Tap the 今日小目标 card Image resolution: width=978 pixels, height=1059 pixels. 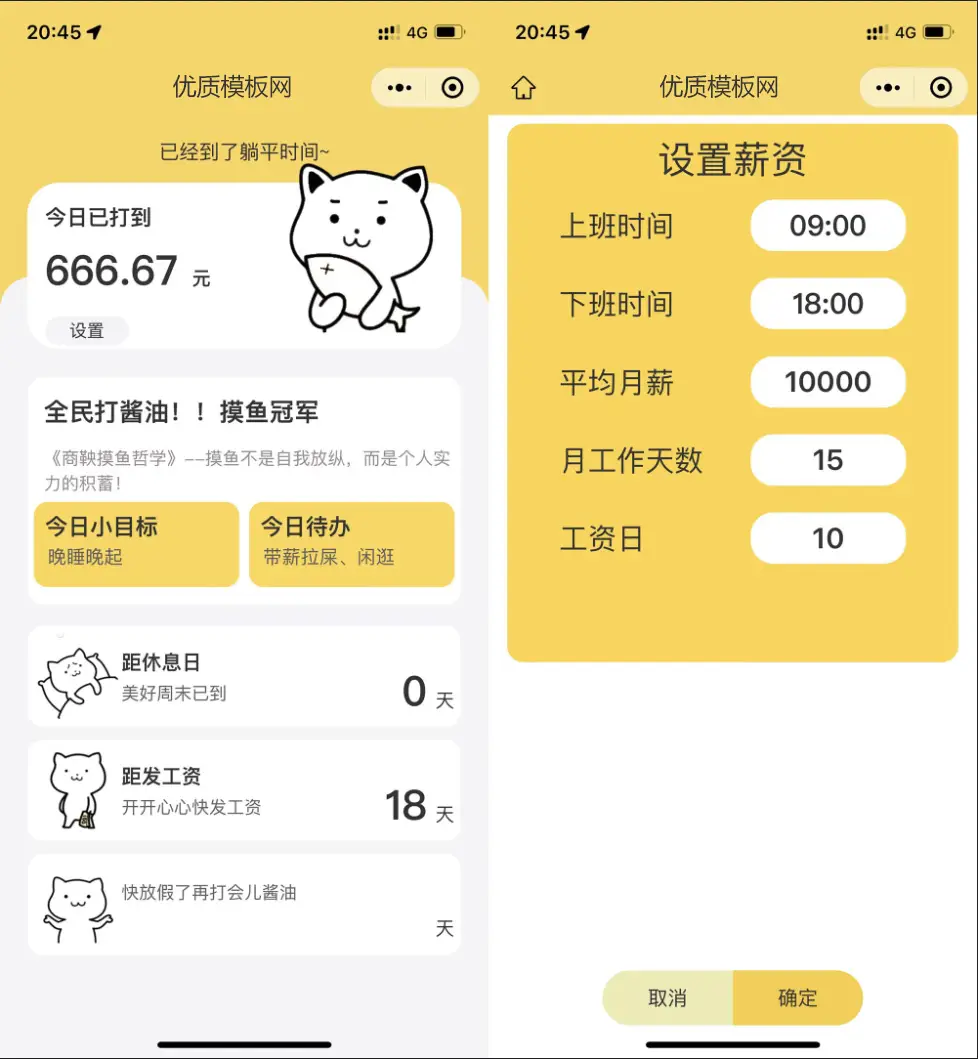(x=136, y=542)
